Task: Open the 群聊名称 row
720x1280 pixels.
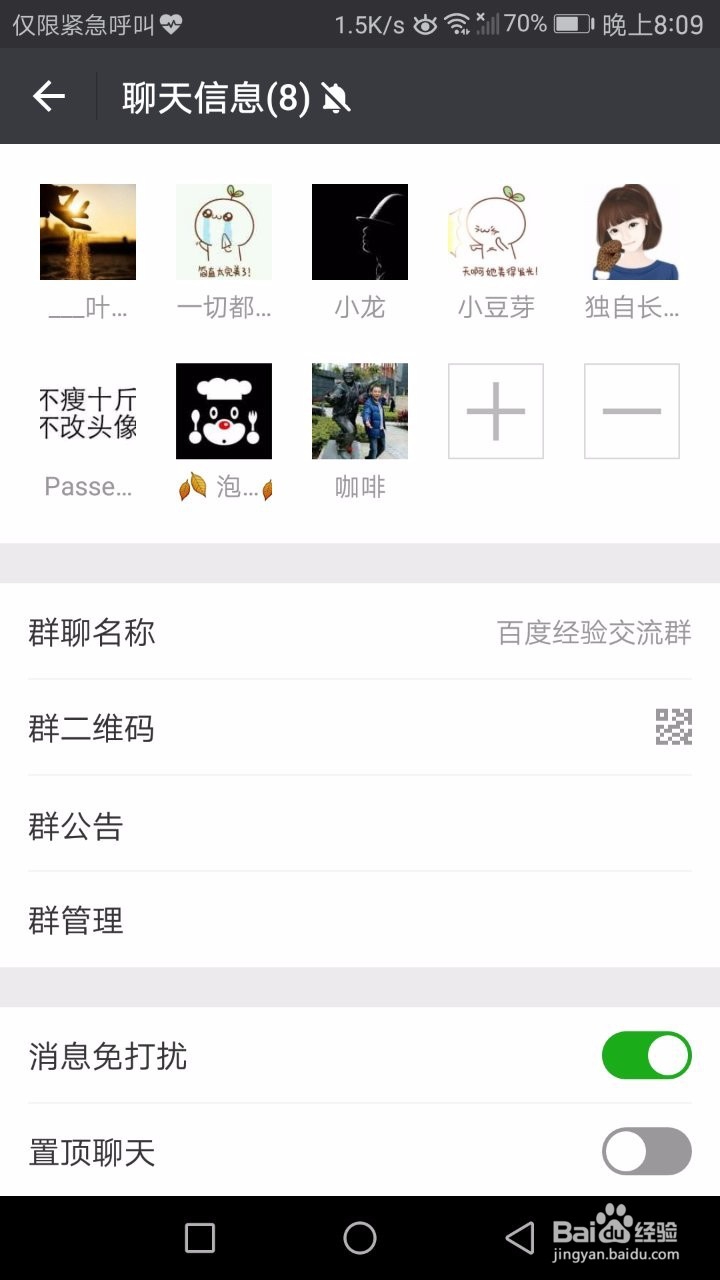Action: [360, 632]
